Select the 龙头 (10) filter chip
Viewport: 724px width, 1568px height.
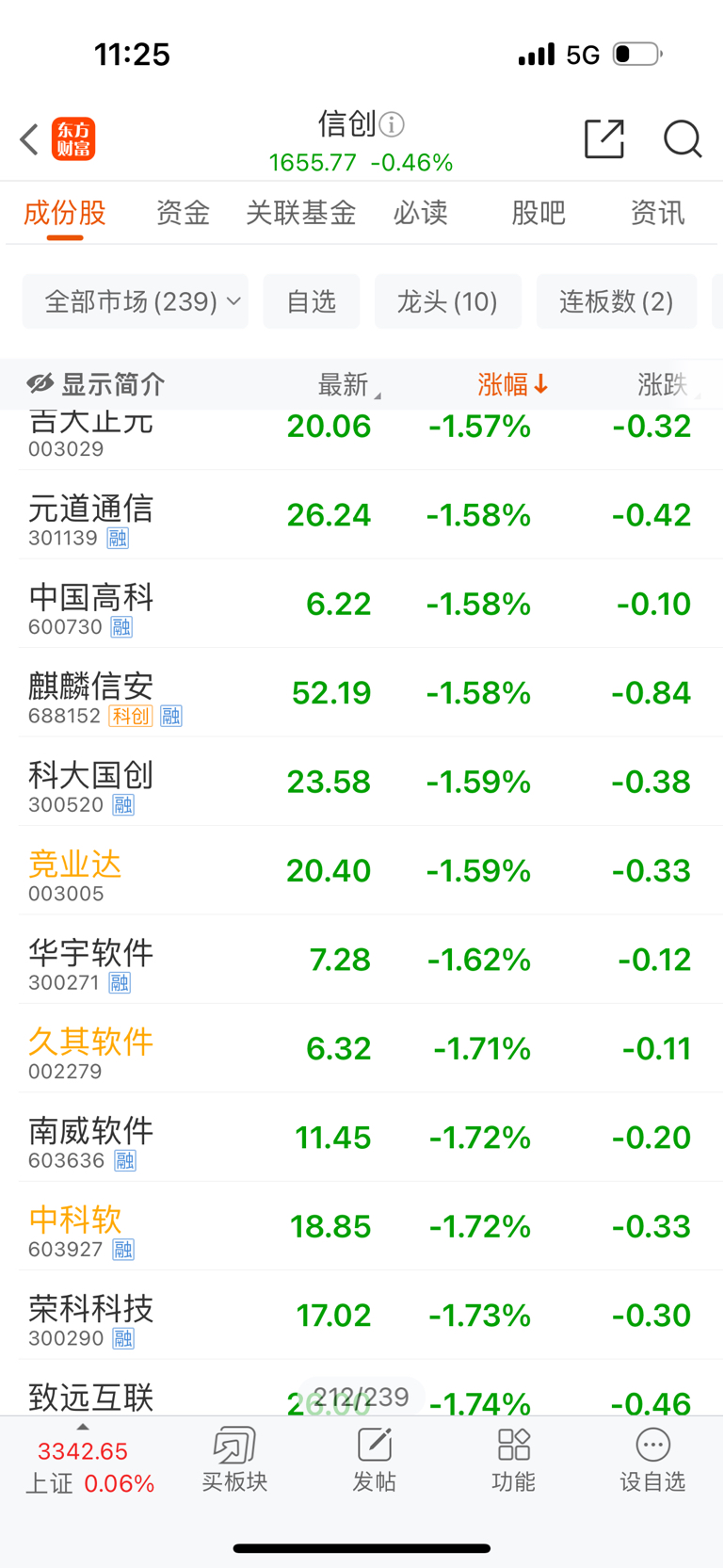point(448,301)
